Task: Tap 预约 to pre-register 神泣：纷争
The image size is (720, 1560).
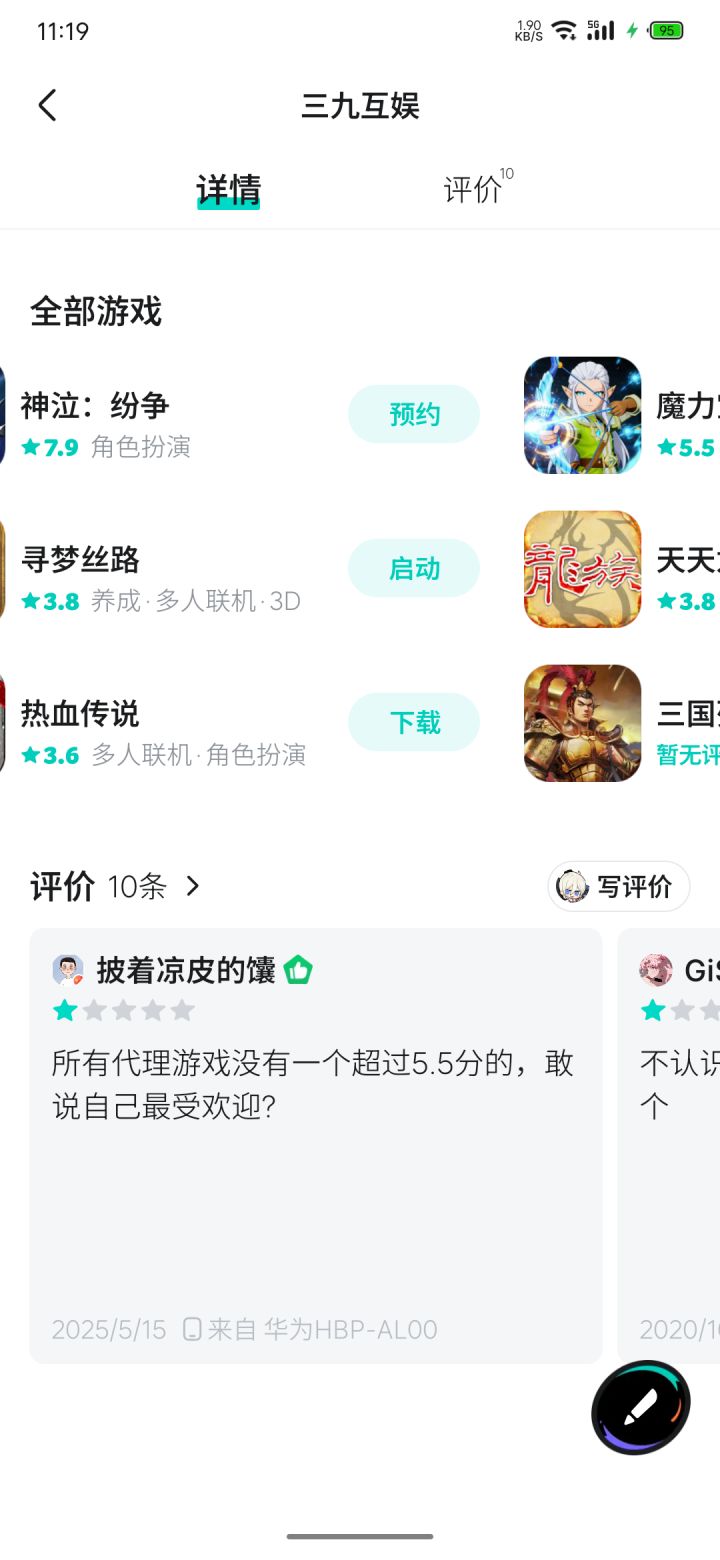Action: (414, 414)
